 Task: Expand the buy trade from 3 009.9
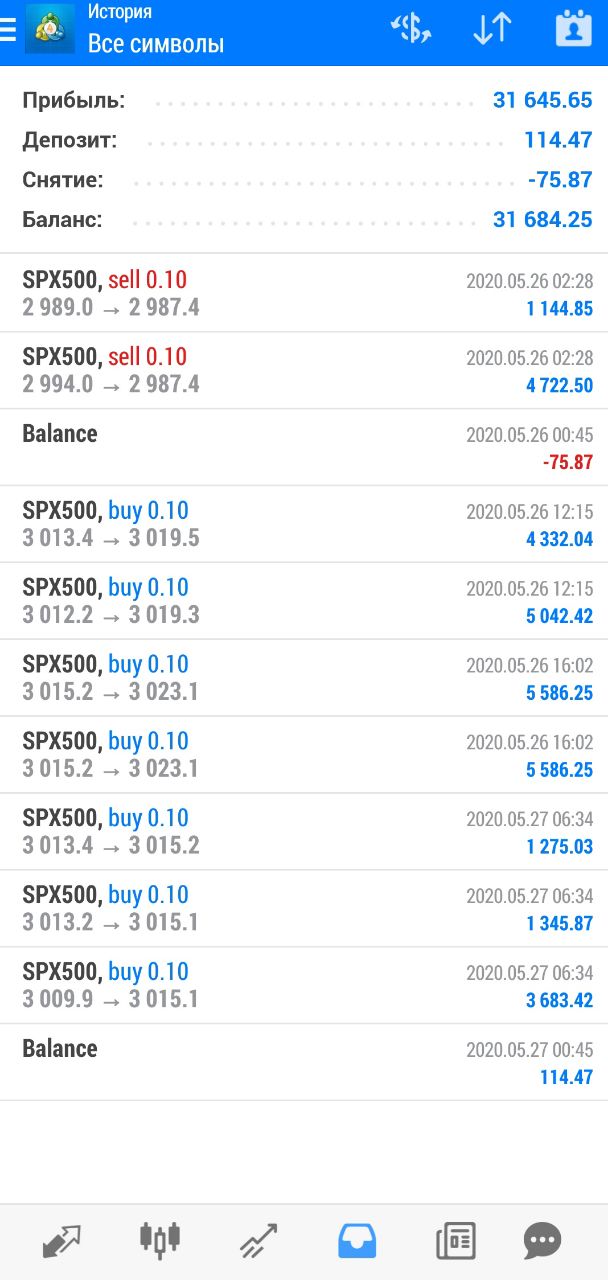(304, 986)
